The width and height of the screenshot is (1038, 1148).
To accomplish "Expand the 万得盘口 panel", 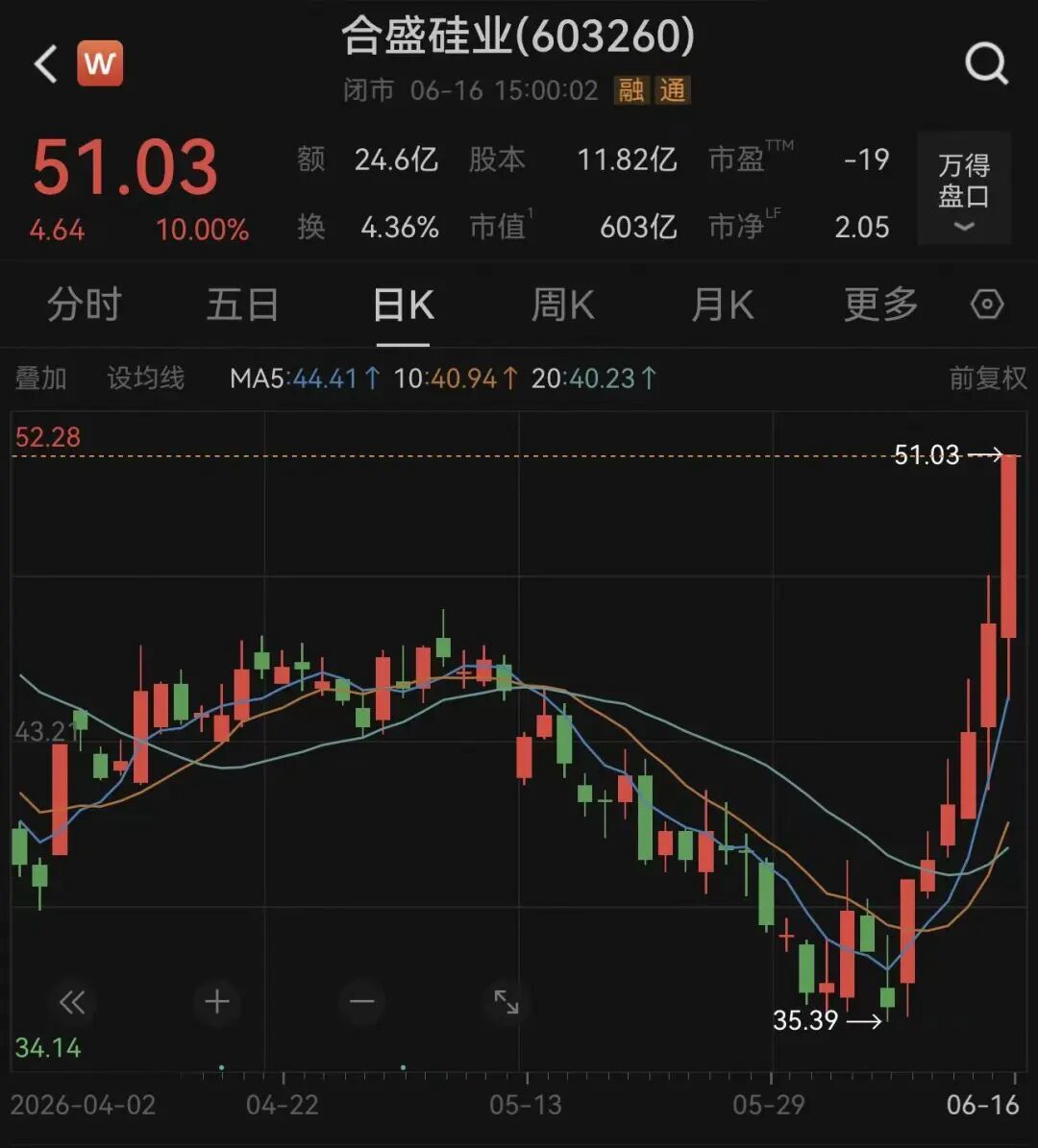I will 964,188.
